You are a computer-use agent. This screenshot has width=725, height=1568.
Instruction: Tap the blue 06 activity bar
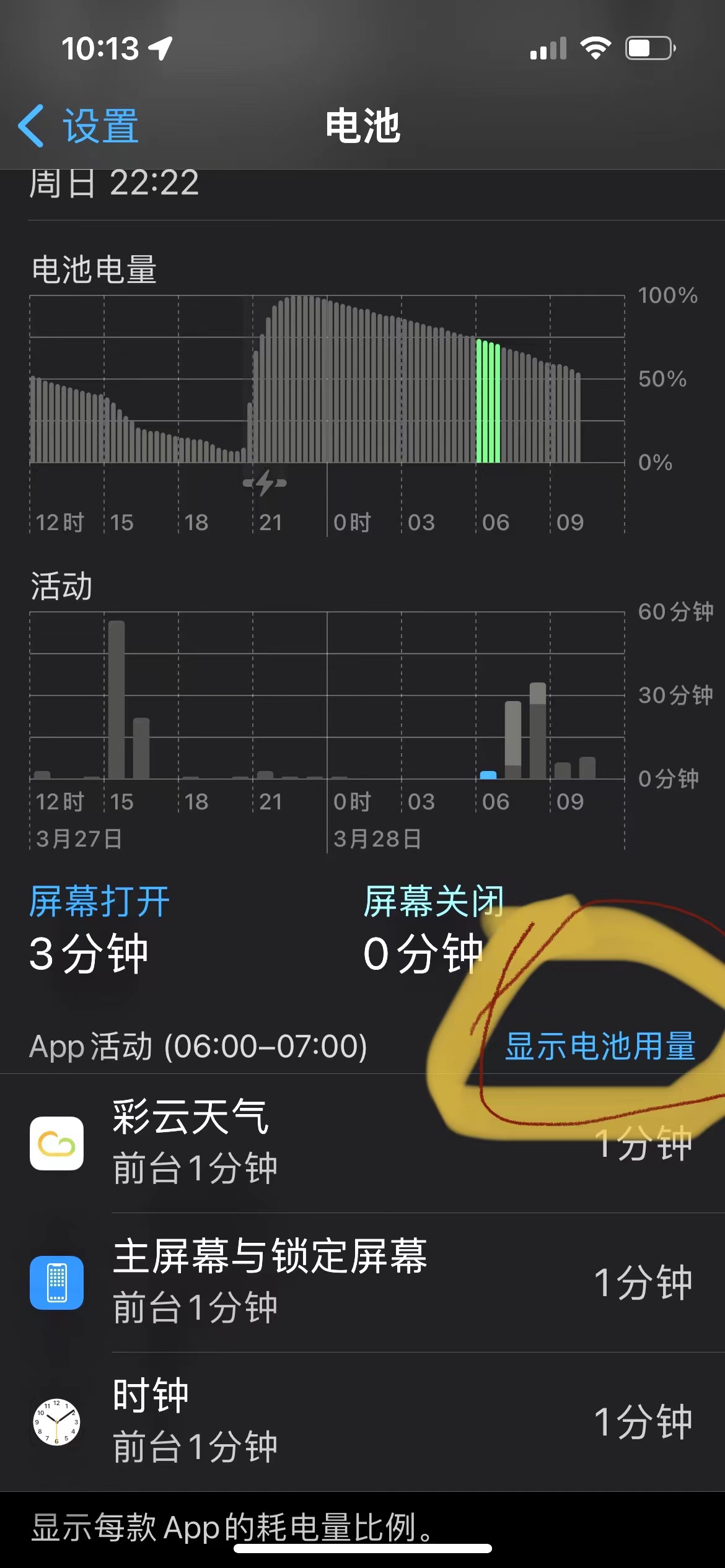(488, 775)
